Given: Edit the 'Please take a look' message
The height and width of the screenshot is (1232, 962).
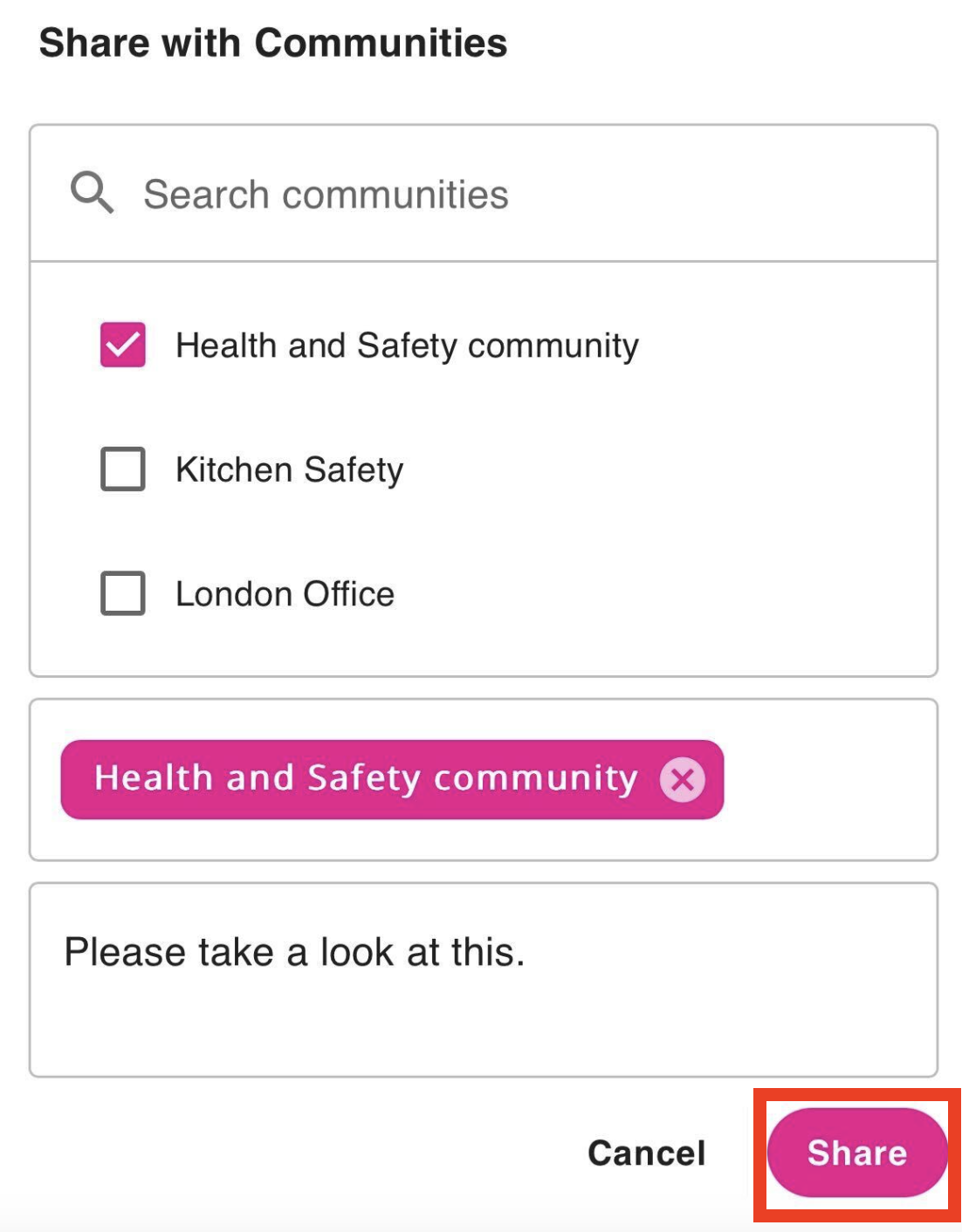Looking at the screenshot, I should click(483, 979).
